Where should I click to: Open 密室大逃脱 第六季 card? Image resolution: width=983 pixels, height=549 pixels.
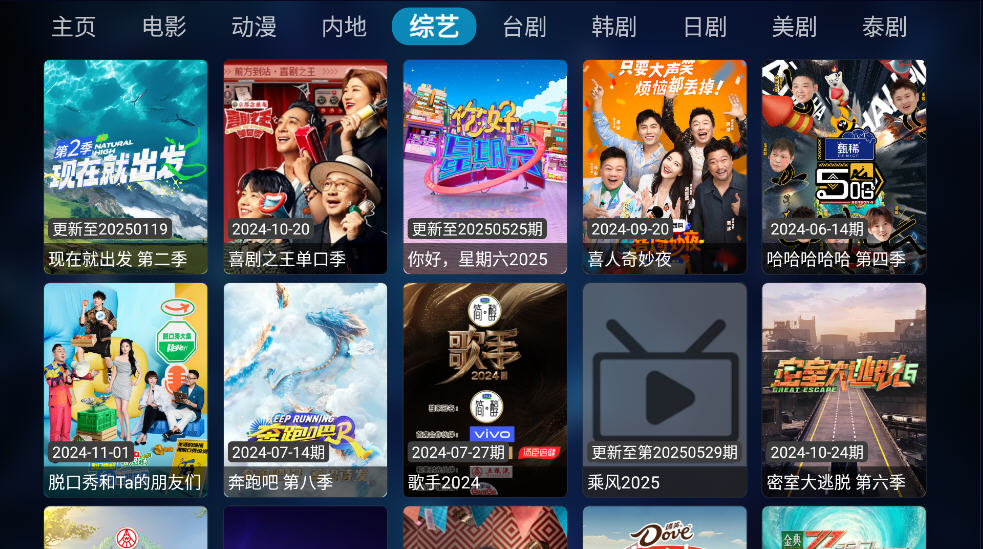844,389
